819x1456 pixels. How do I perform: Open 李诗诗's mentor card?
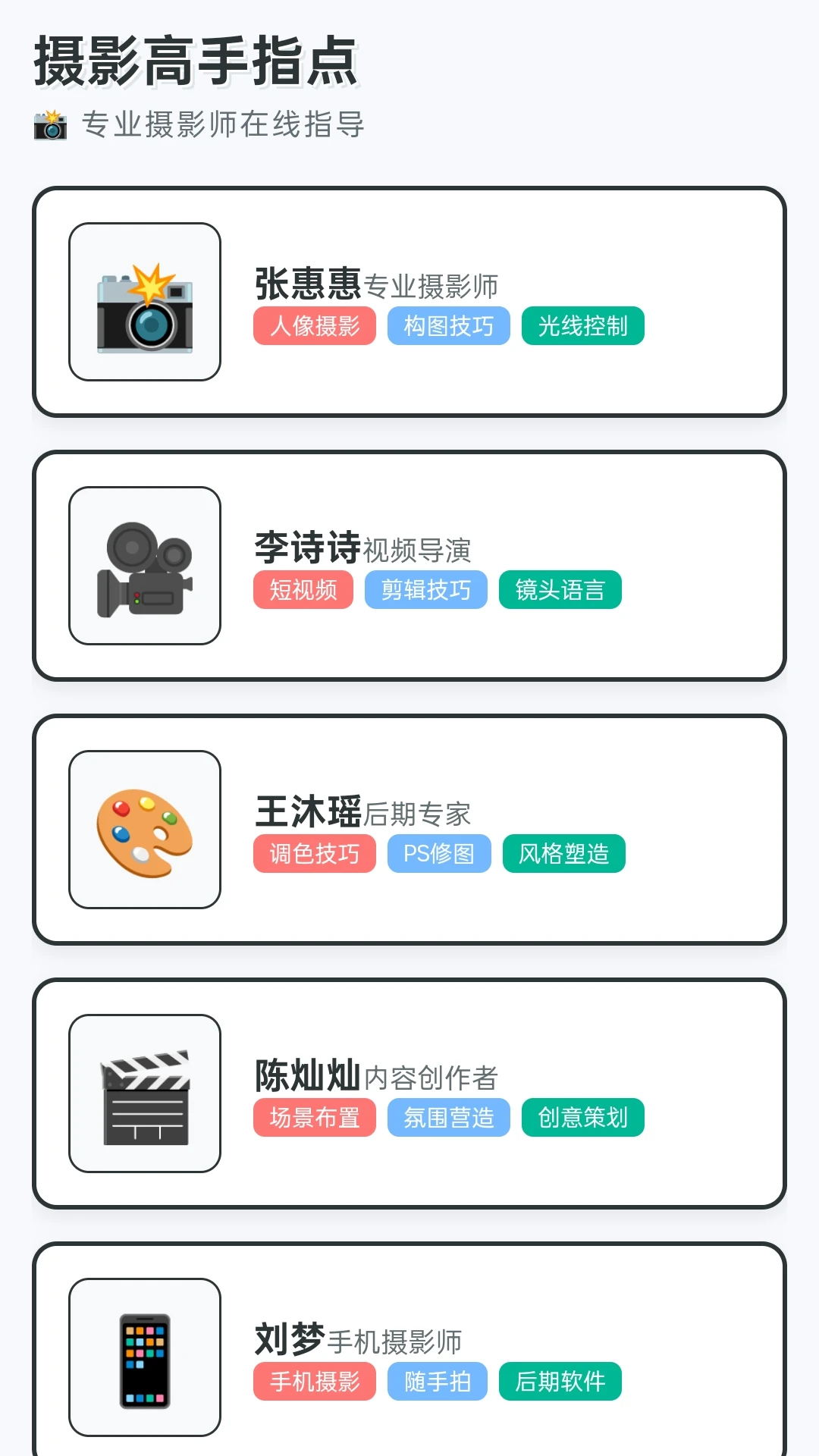[409, 566]
